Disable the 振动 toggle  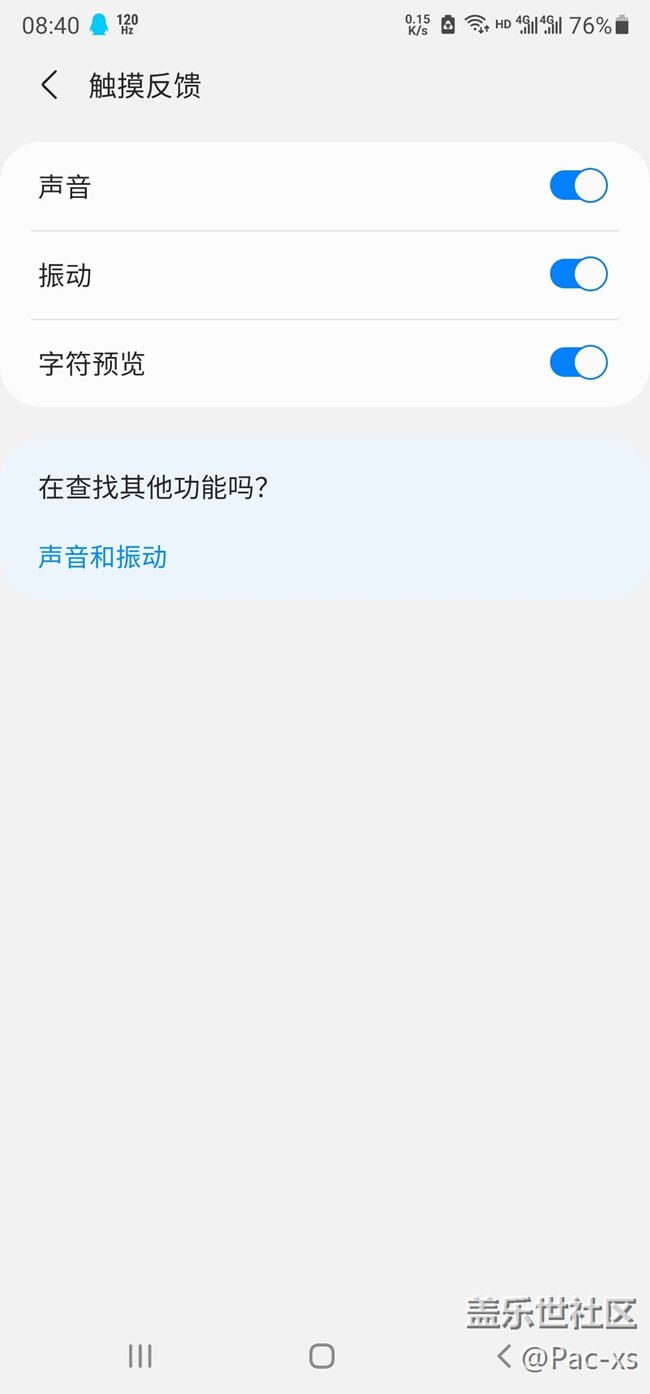[579, 274]
